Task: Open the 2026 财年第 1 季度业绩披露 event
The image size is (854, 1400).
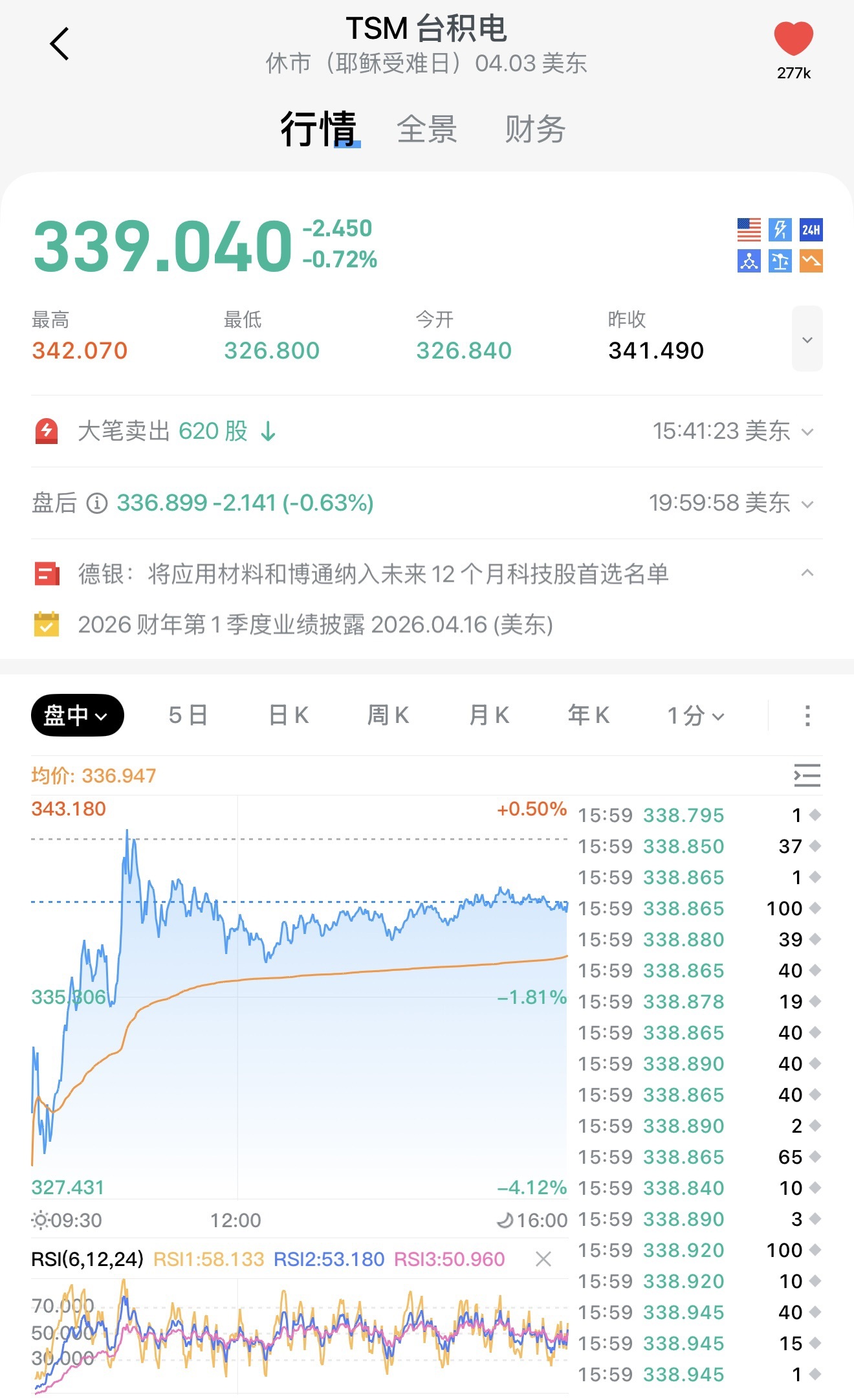Action: pos(315,625)
